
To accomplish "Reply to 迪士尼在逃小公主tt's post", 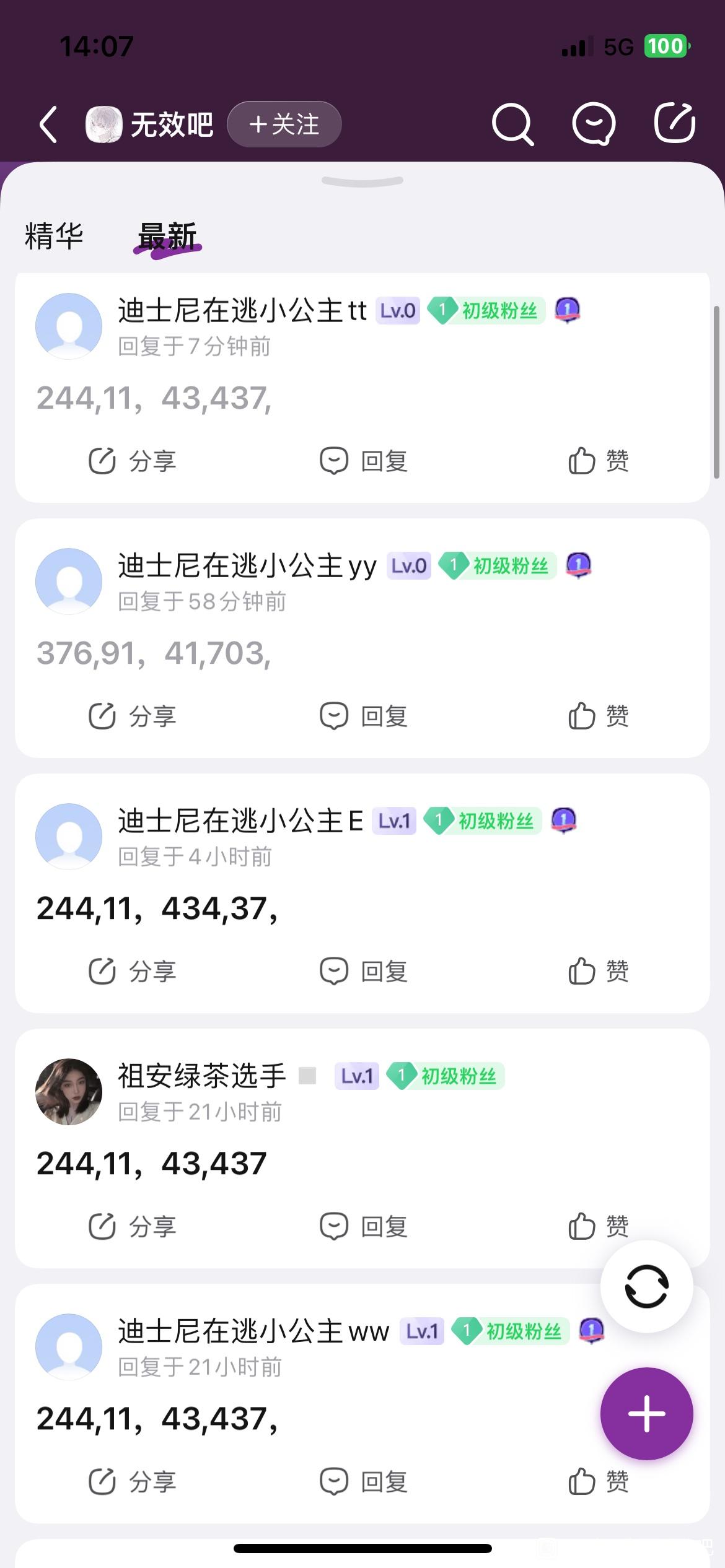I will 364,461.
